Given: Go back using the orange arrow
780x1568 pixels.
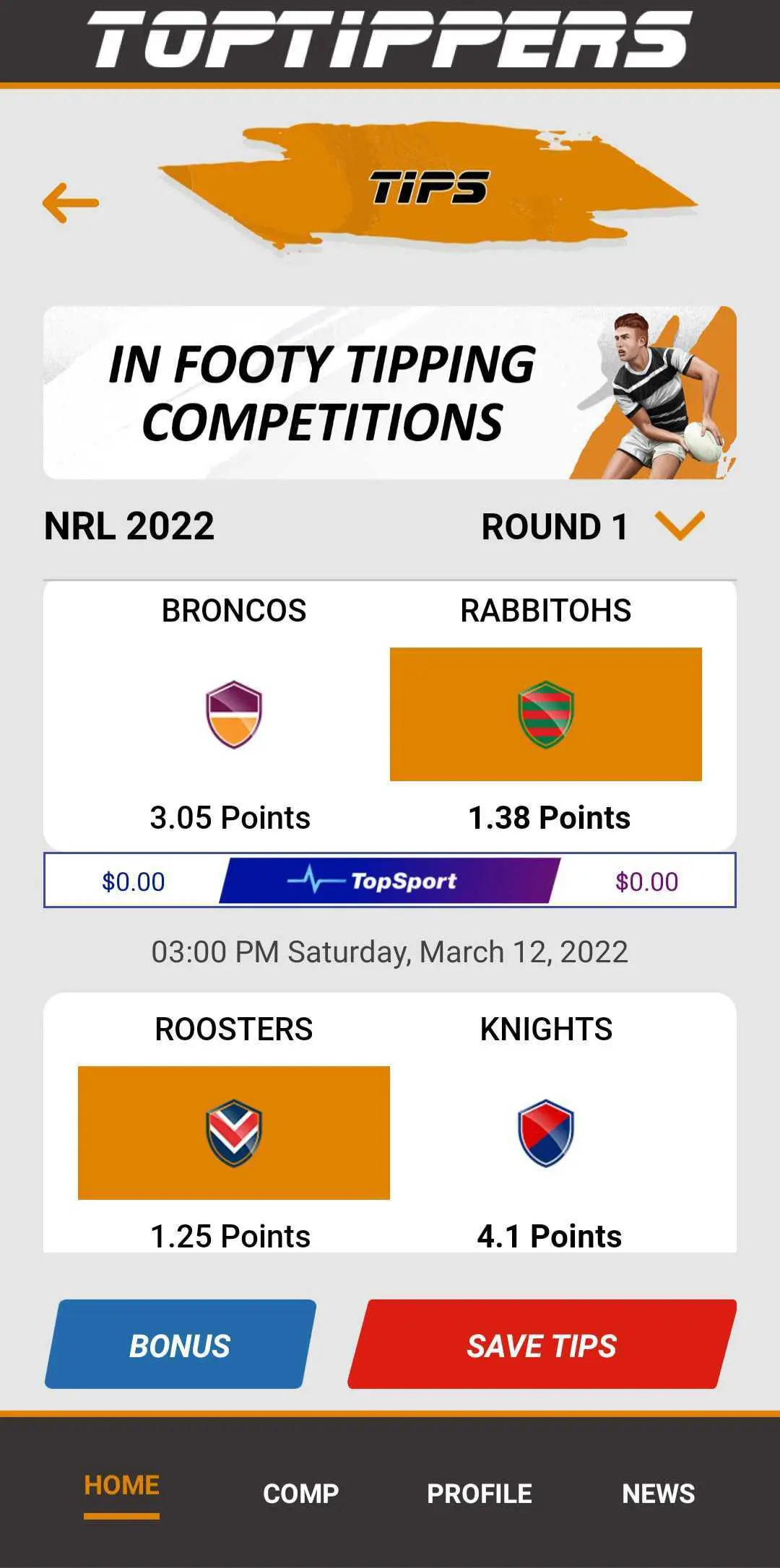Looking at the screenshot, I should [71, 203].
